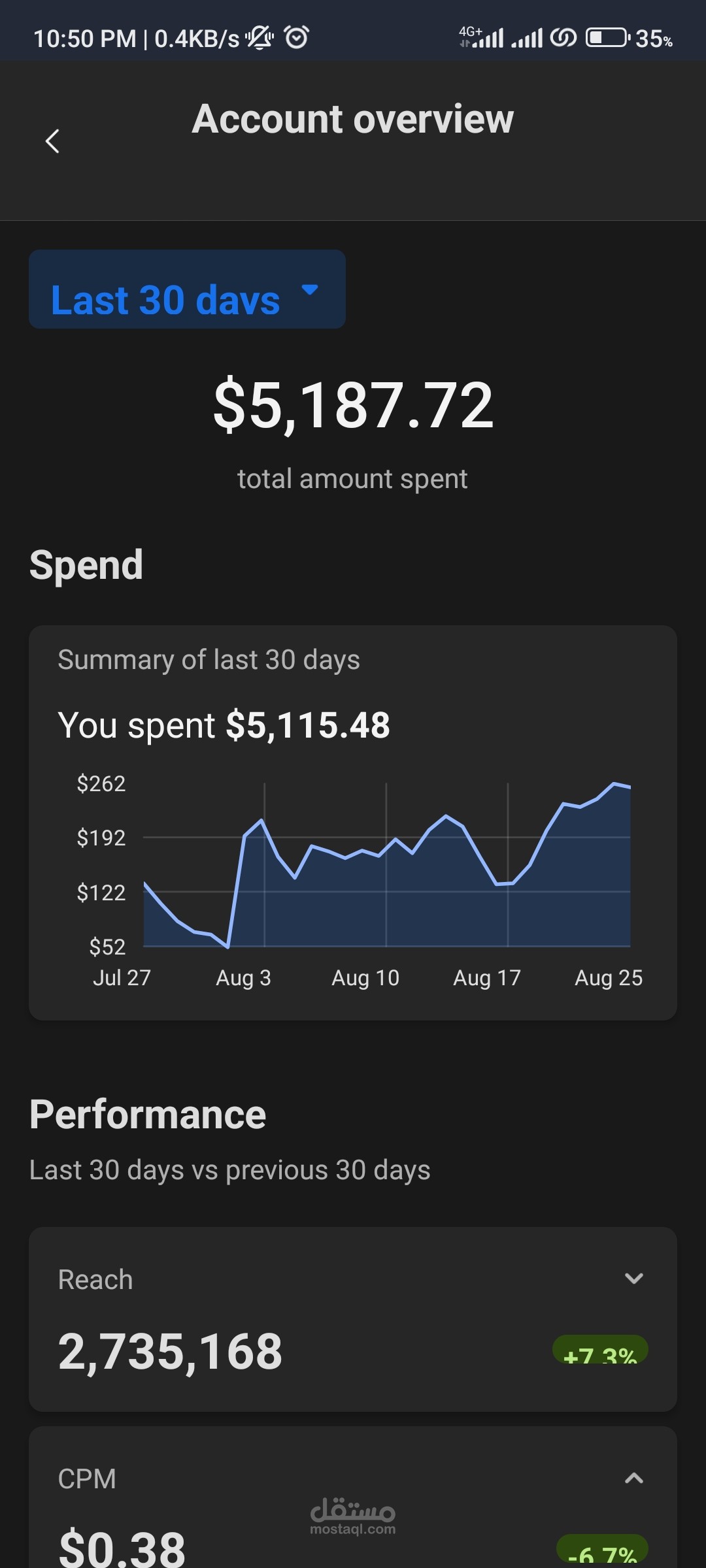Tap the Aug 25 label on the chart axis
706x1568 pixels.
(609, 977)
